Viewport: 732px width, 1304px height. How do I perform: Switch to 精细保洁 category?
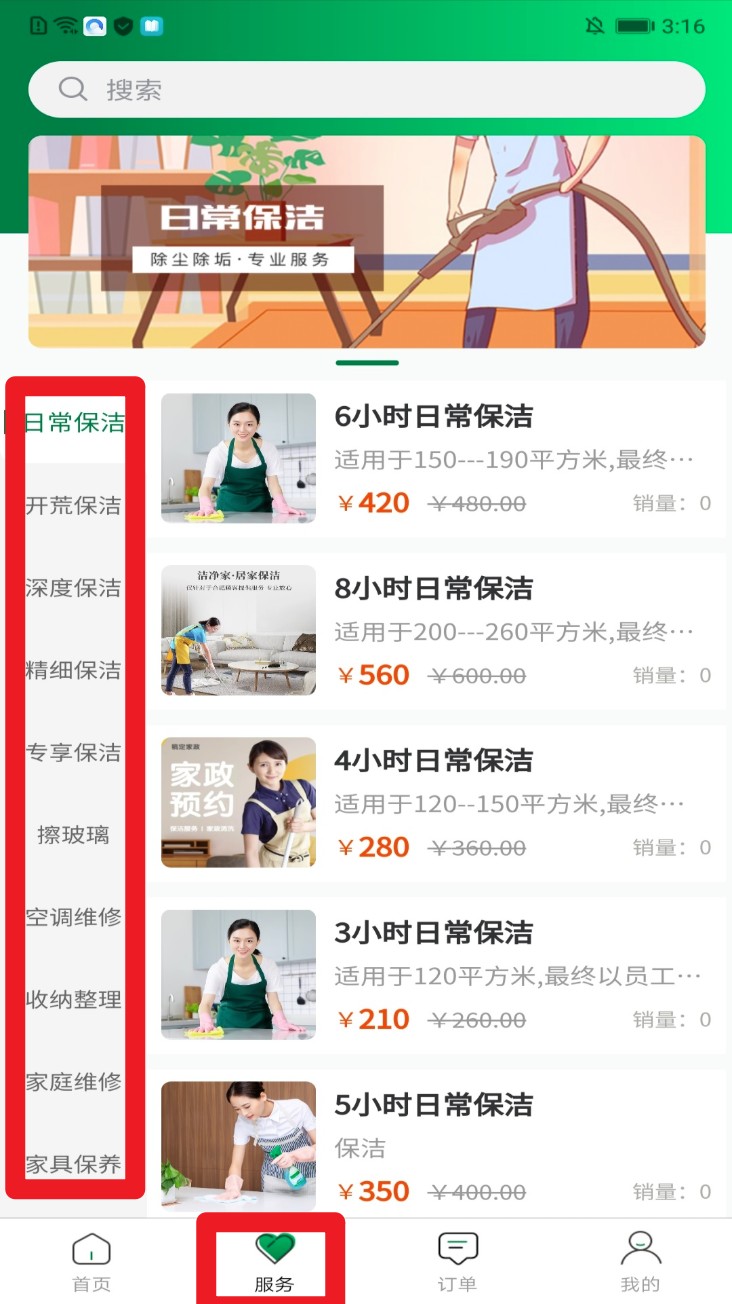74,670
